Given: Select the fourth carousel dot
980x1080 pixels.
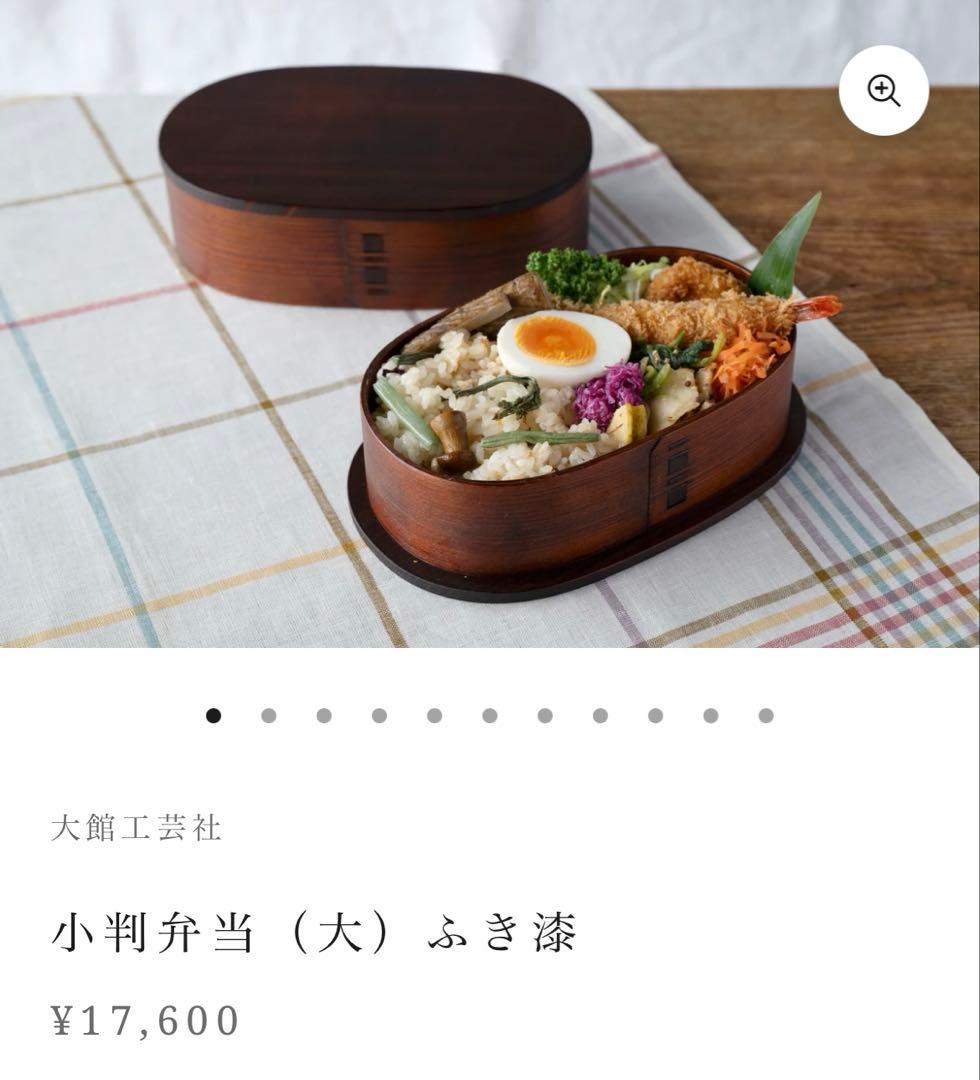Looking at the screenshot, I should coord(377,715).
